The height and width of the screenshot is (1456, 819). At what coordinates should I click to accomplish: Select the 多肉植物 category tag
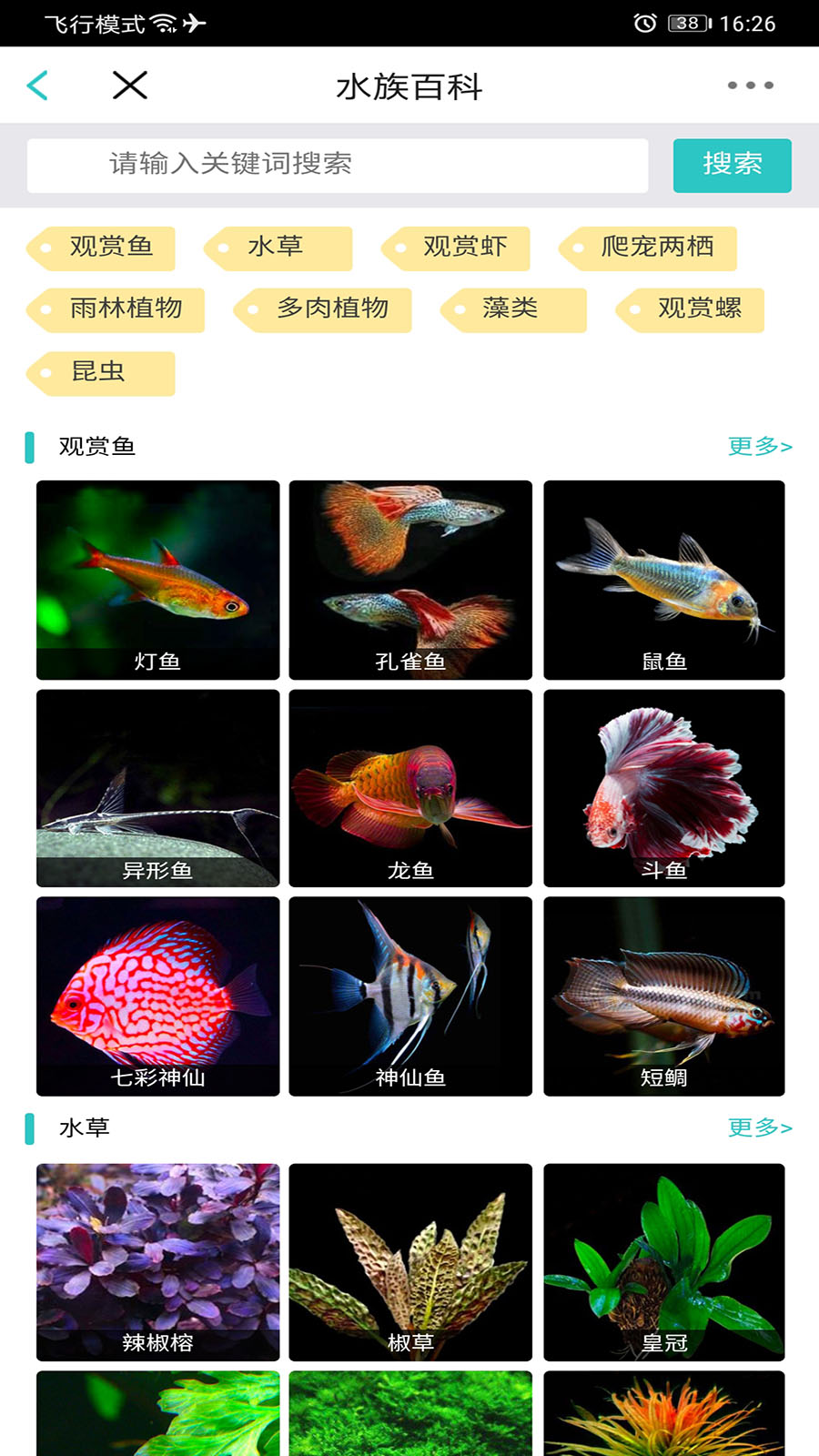coord(325,309)
